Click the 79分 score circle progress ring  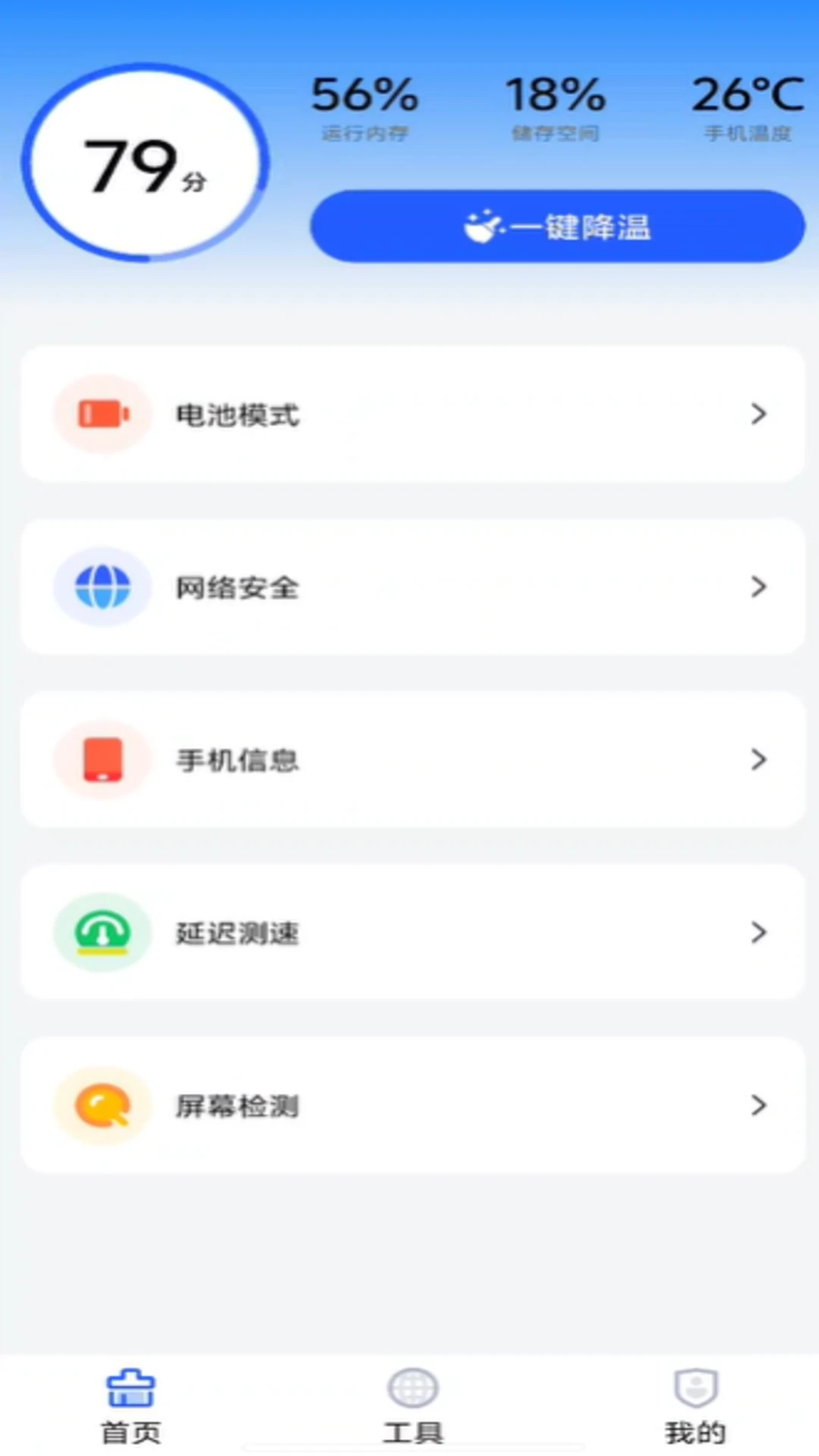click(x=146, y=163)
